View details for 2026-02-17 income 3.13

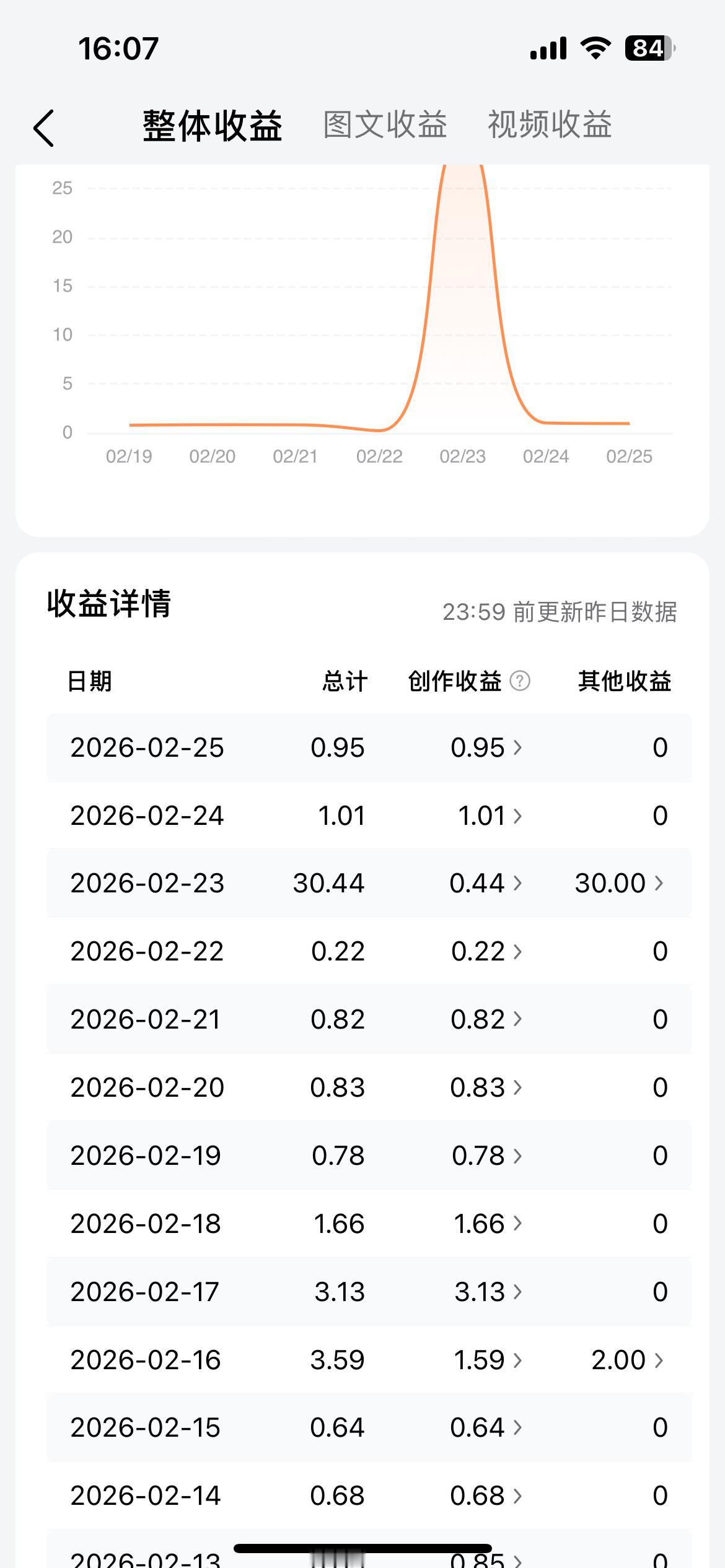pos(486,1292)
